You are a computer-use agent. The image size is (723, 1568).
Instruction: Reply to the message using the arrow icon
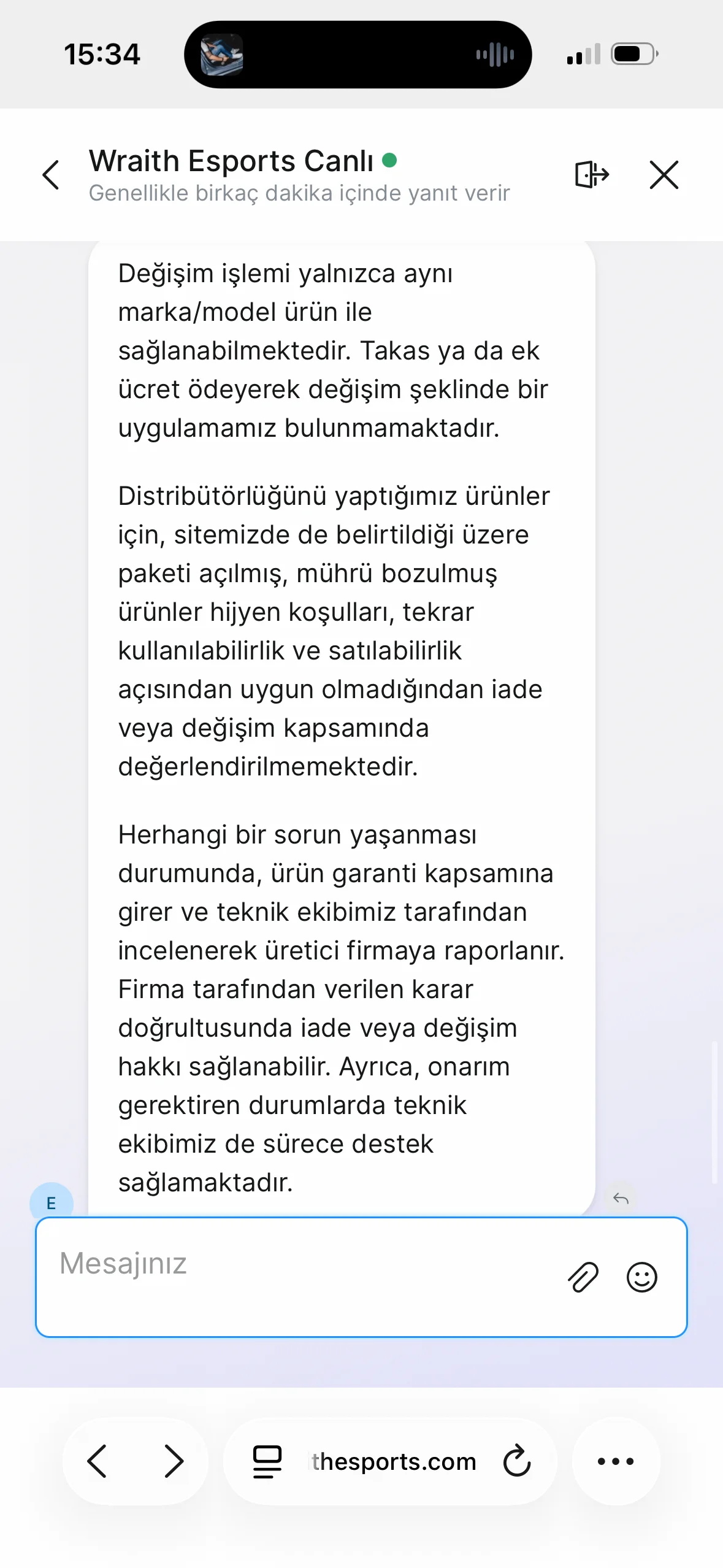[x=621, y=1197]
